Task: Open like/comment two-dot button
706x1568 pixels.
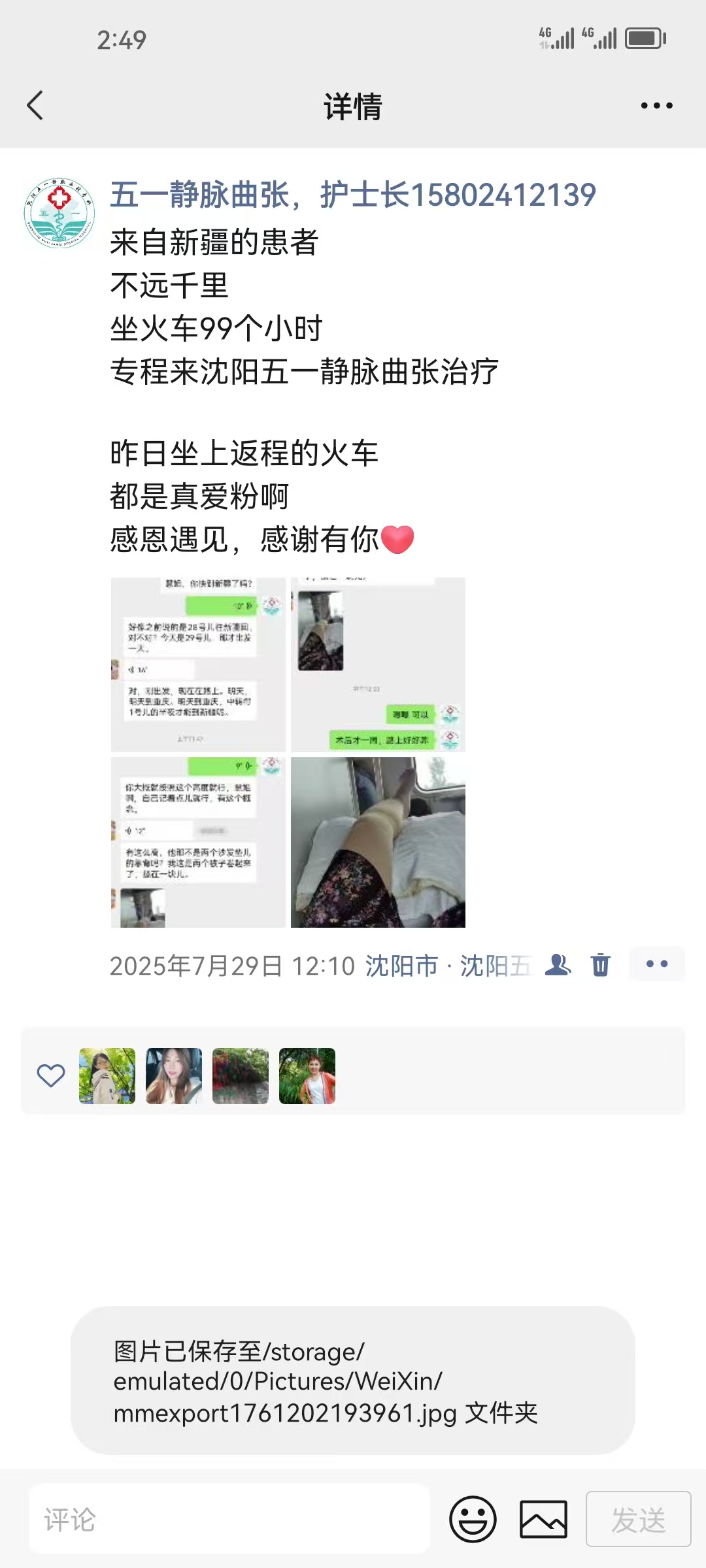Action: (656, 964)
